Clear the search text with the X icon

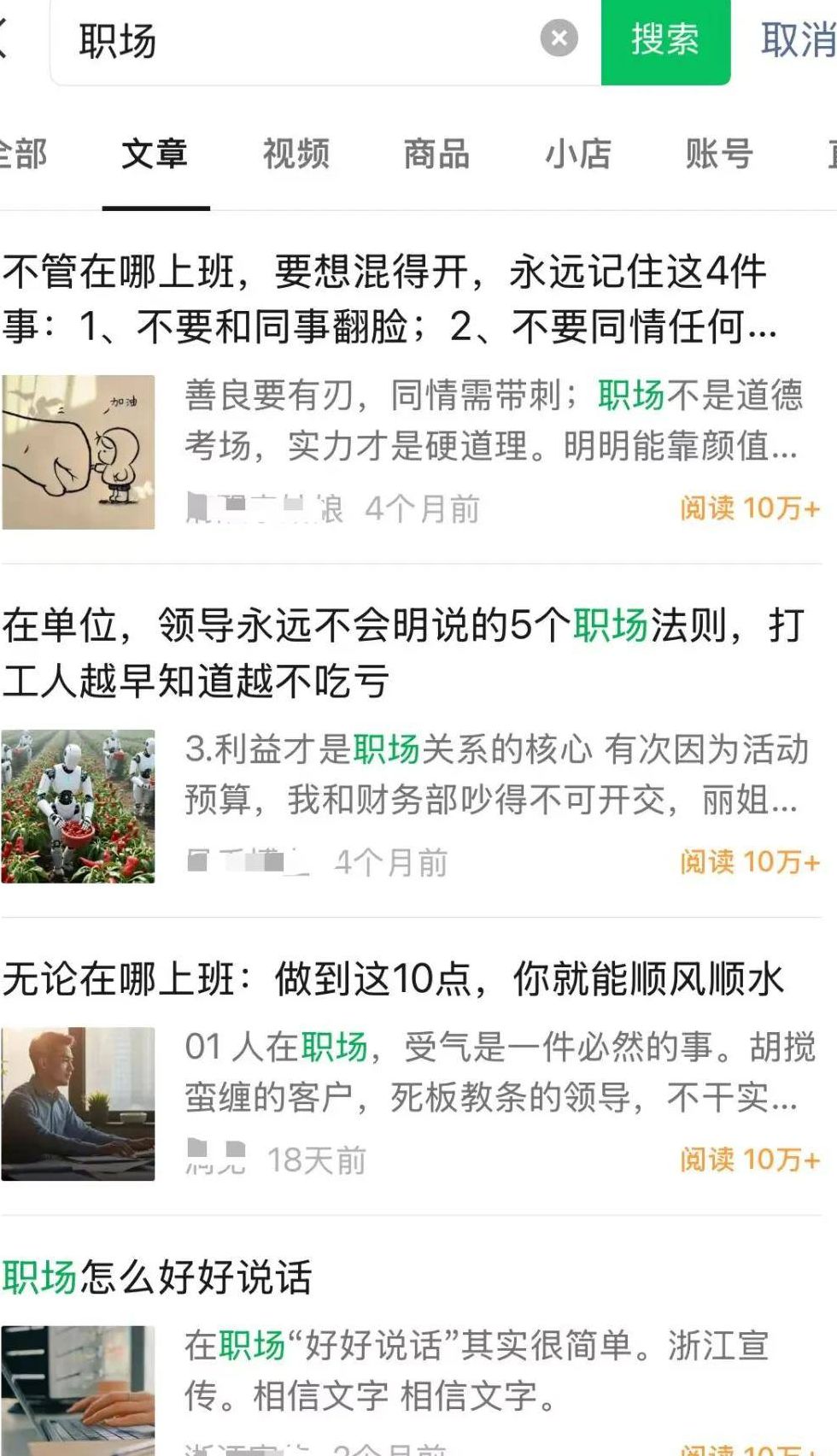coord(559,38)
